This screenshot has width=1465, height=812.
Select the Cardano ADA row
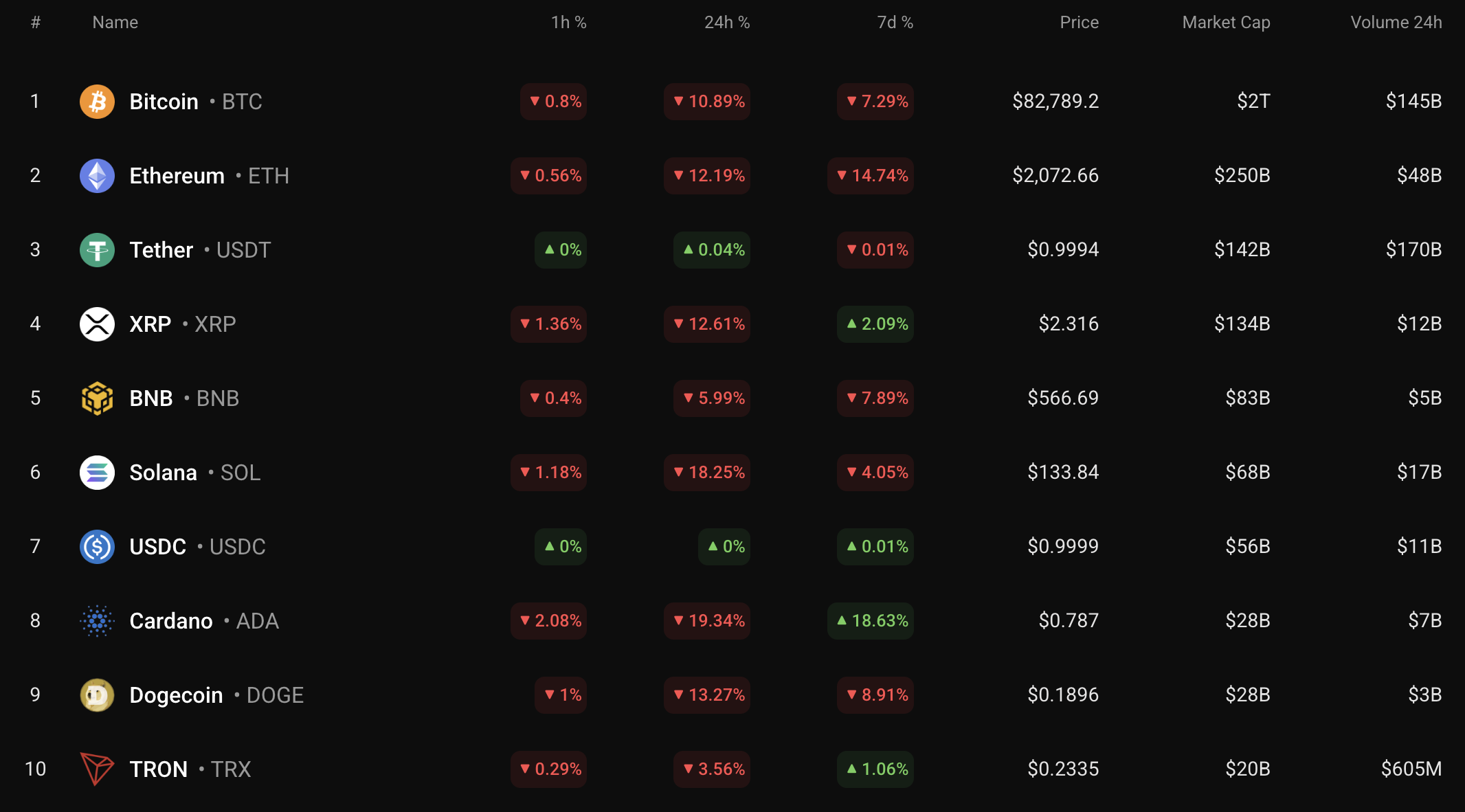click(171, 621)
